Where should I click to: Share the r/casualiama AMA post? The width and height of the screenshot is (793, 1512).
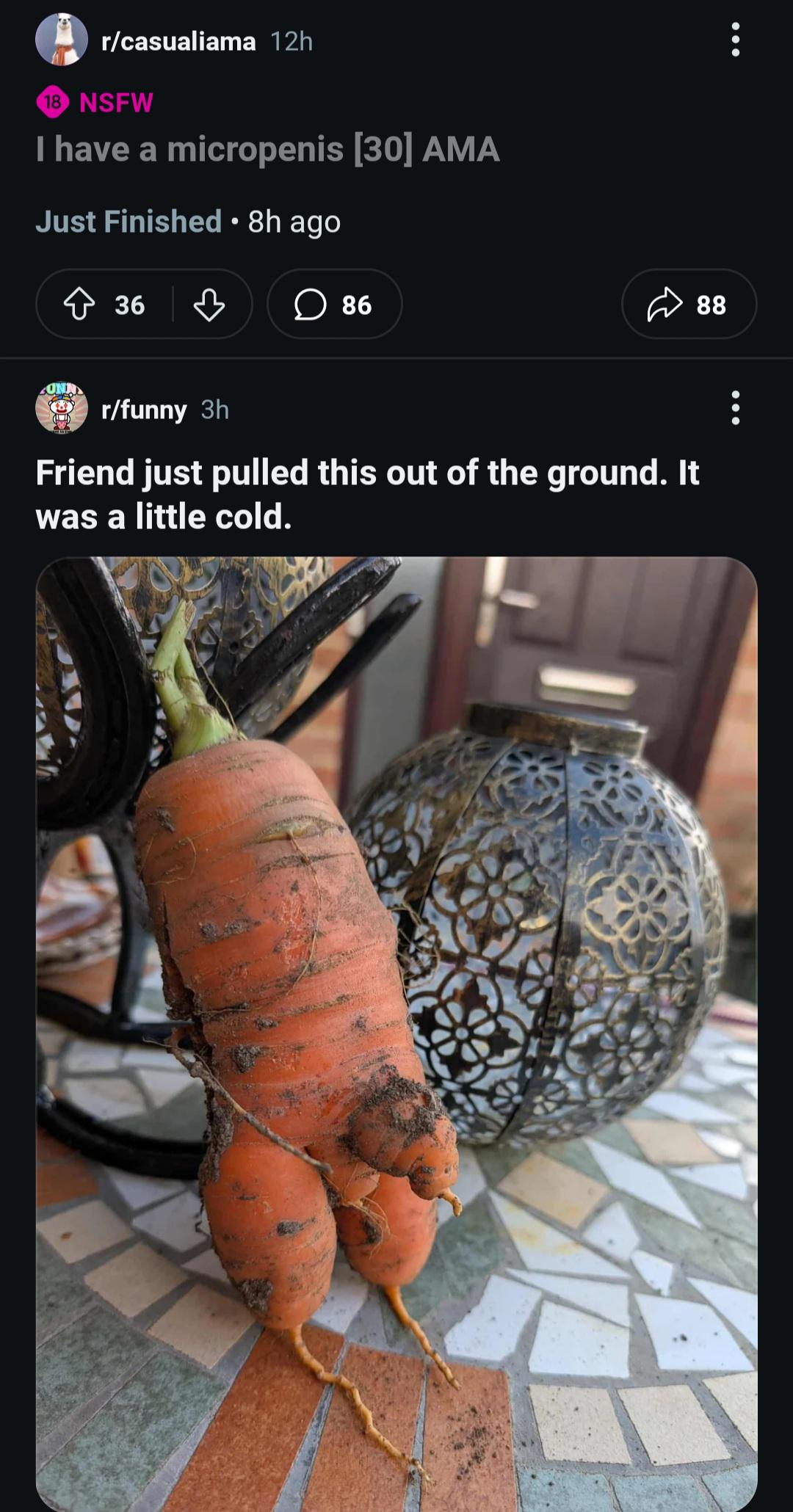tap(689, 304)
